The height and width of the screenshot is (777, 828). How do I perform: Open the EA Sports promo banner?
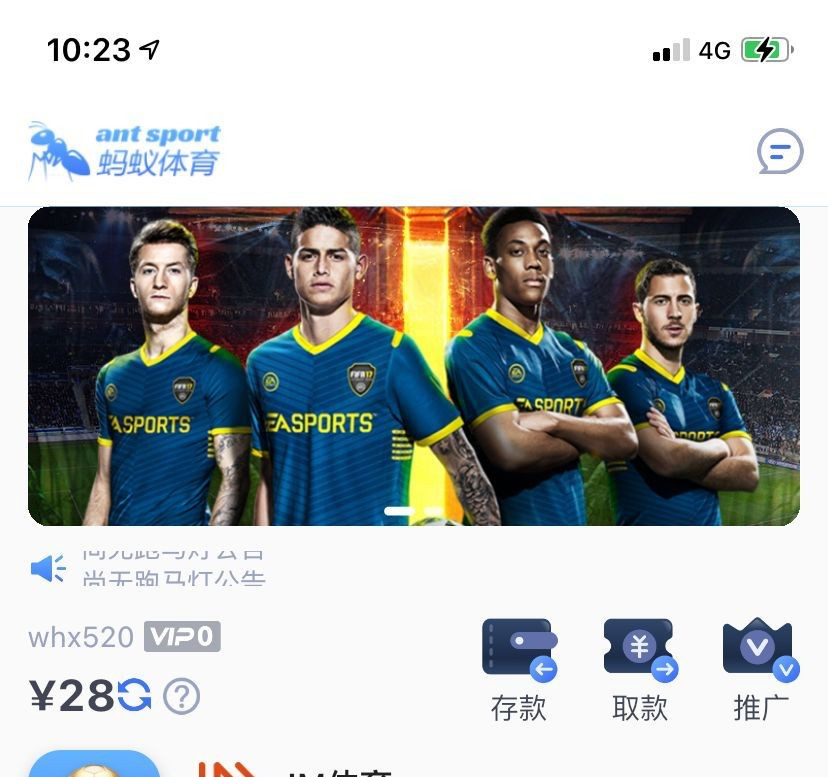414,366
